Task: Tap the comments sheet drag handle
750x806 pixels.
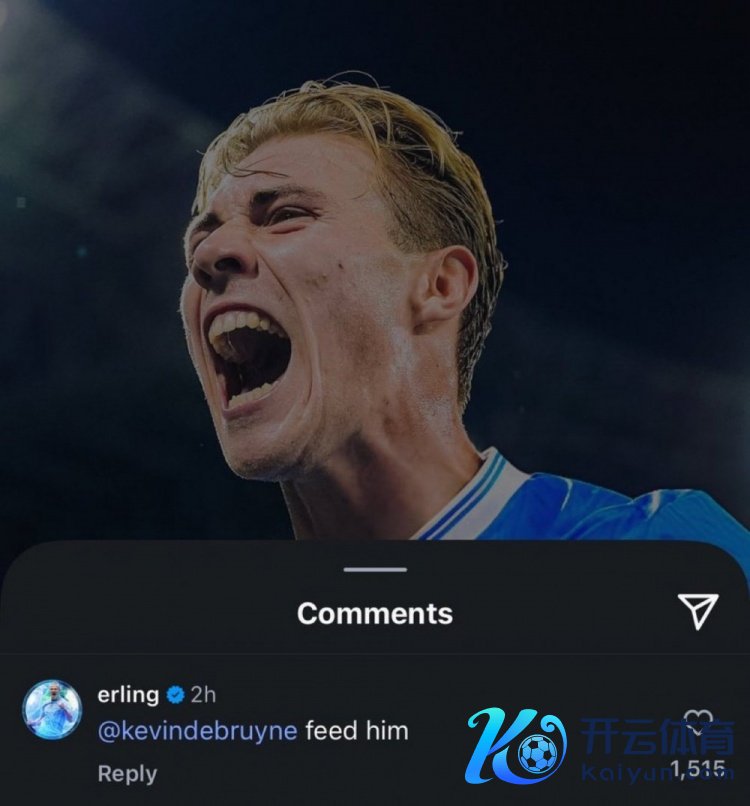Action: [x=375, y=570]
